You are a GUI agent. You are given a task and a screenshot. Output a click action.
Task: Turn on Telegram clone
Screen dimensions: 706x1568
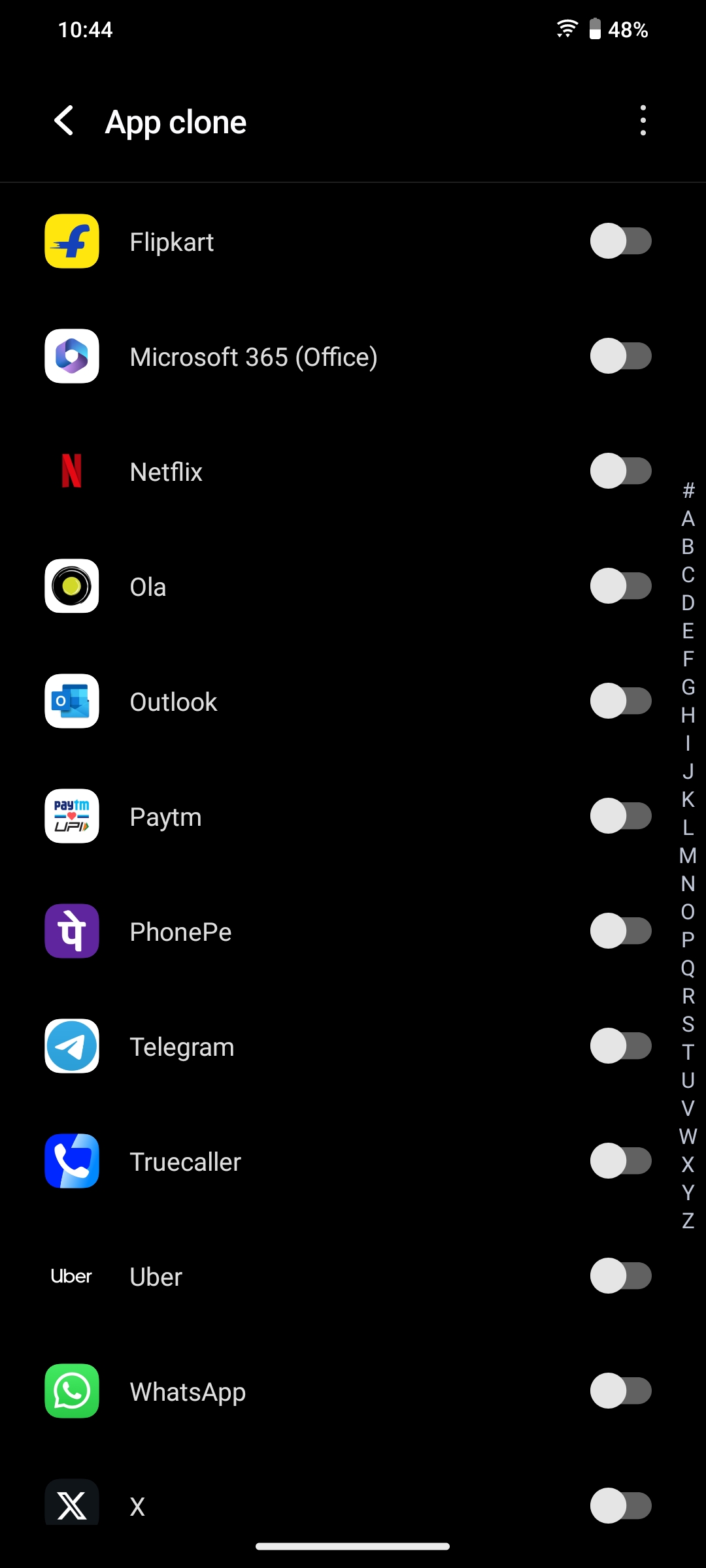click(x=620, y=1047)
